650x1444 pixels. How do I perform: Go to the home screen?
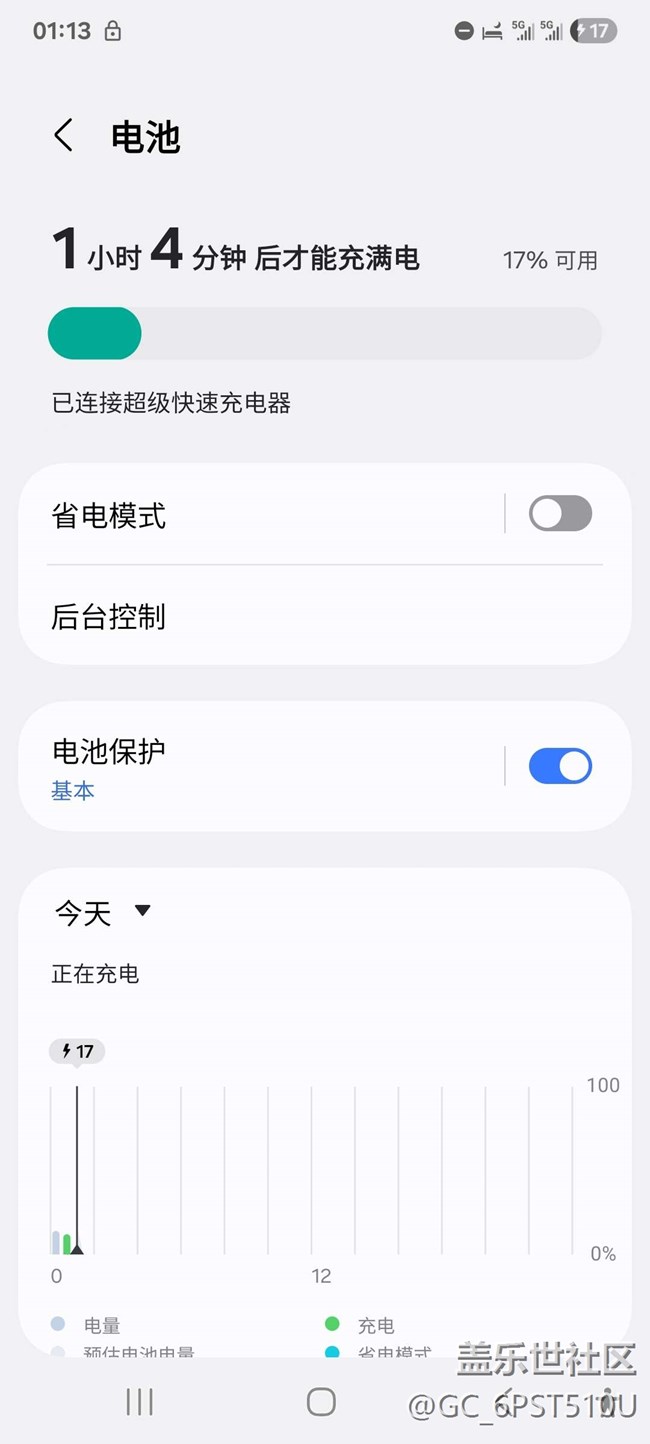click(x=321, y=1402)
